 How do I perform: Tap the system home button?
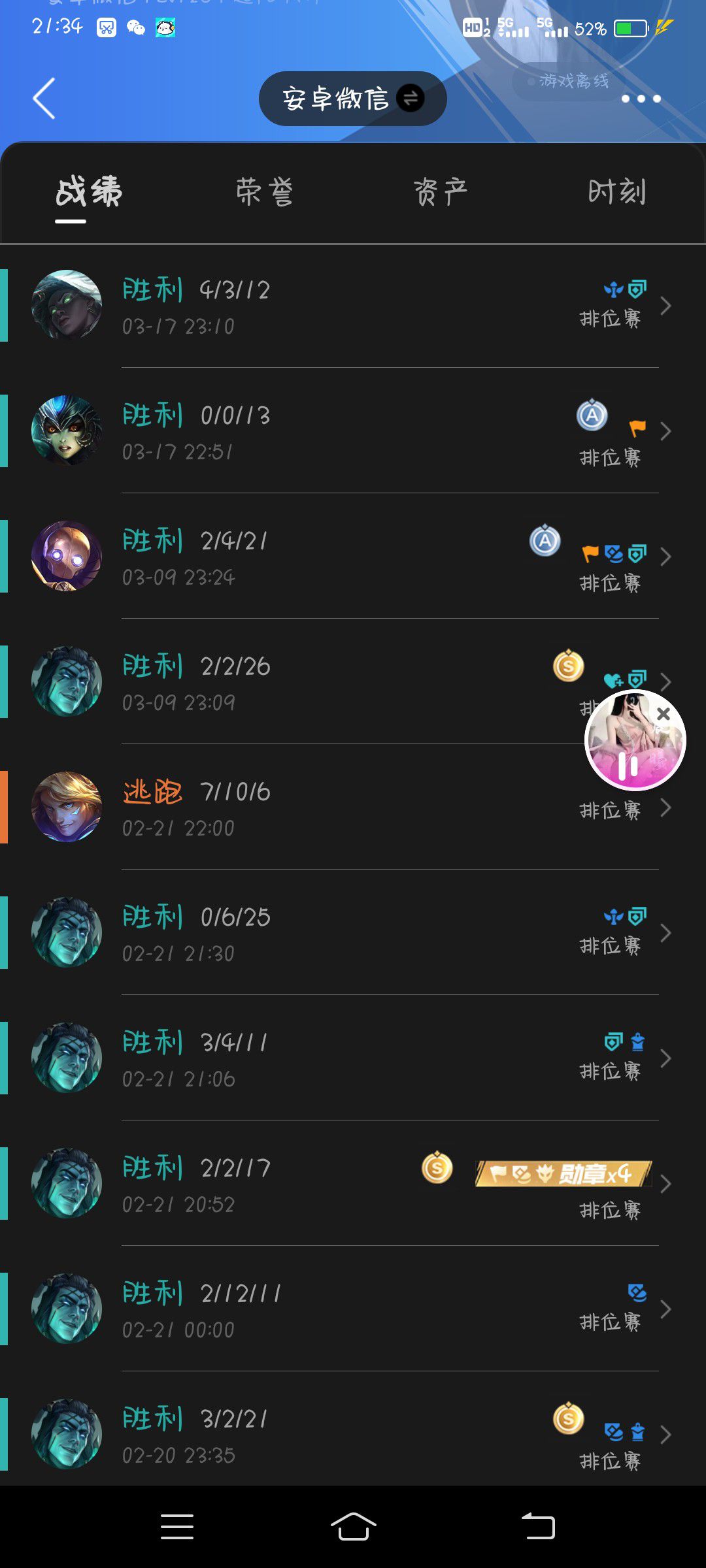click(x=353, y=1527)
